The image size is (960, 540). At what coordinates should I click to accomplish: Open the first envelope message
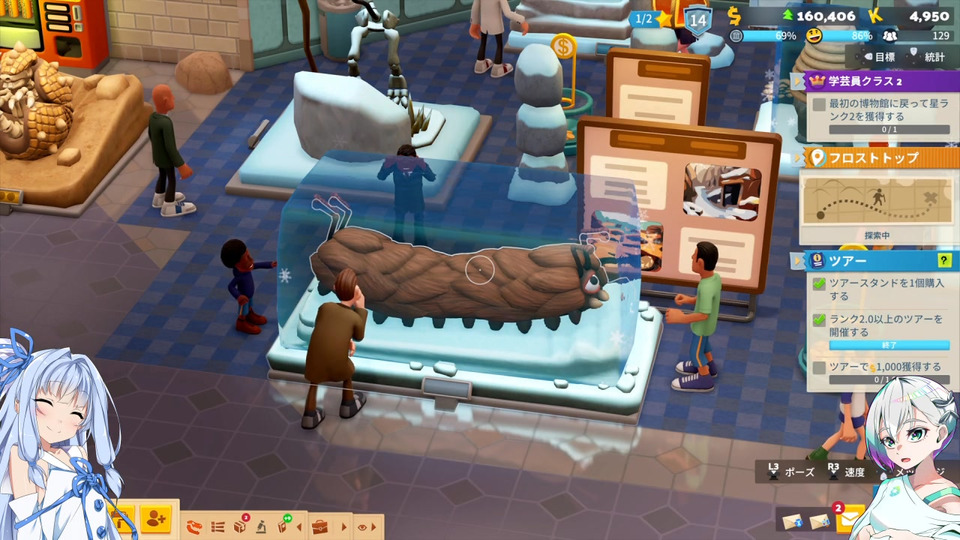[x=793, y=521]
